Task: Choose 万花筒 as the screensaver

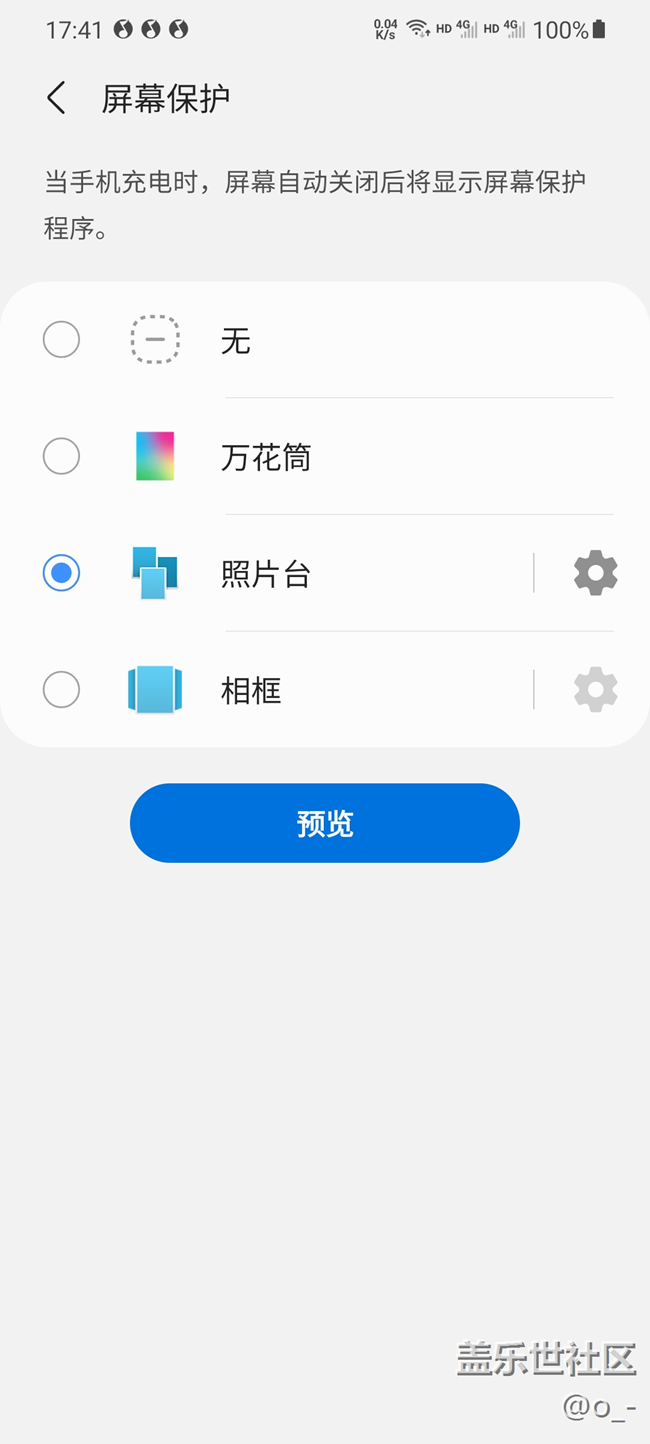Action: point(62,457)
